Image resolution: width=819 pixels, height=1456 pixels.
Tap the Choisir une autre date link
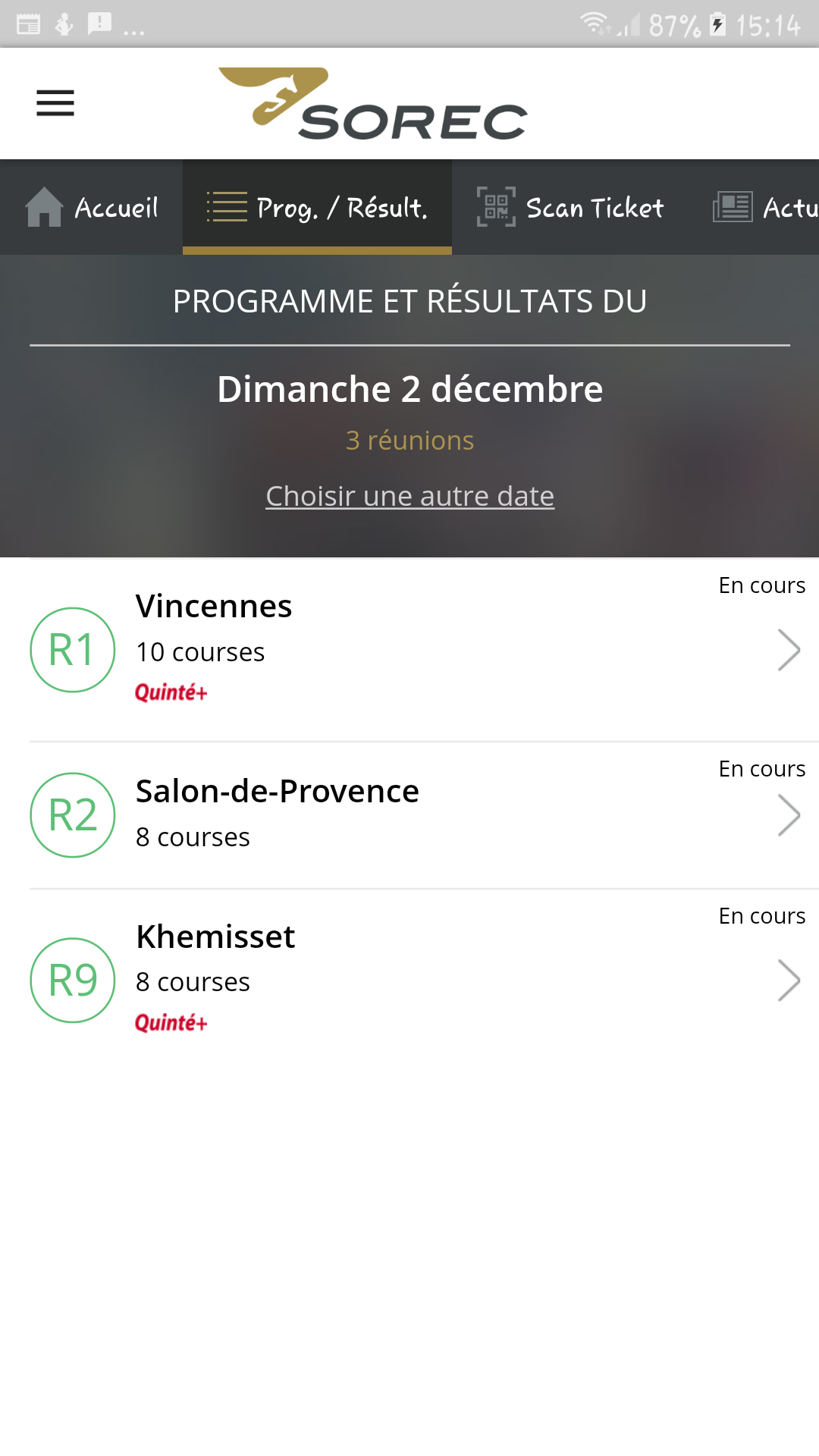409,496
